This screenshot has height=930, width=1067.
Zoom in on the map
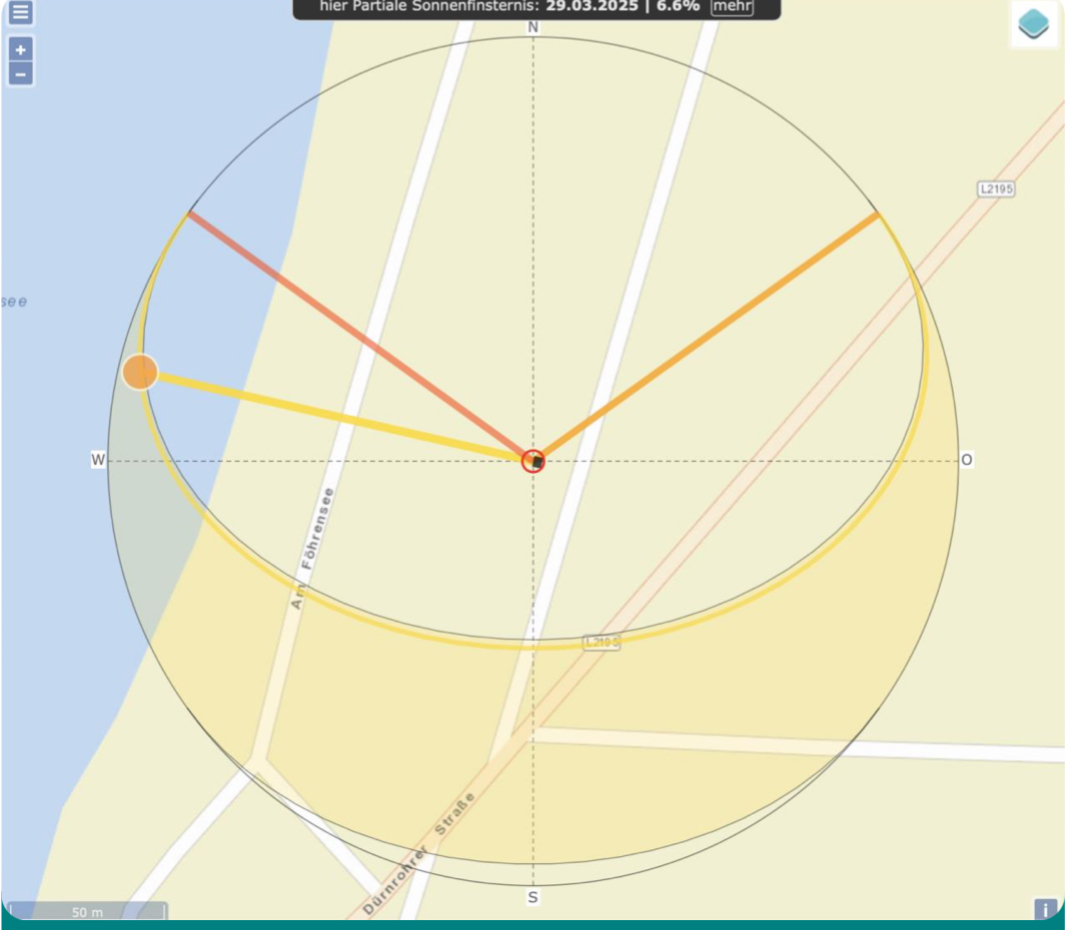click(x=21, y=49)
